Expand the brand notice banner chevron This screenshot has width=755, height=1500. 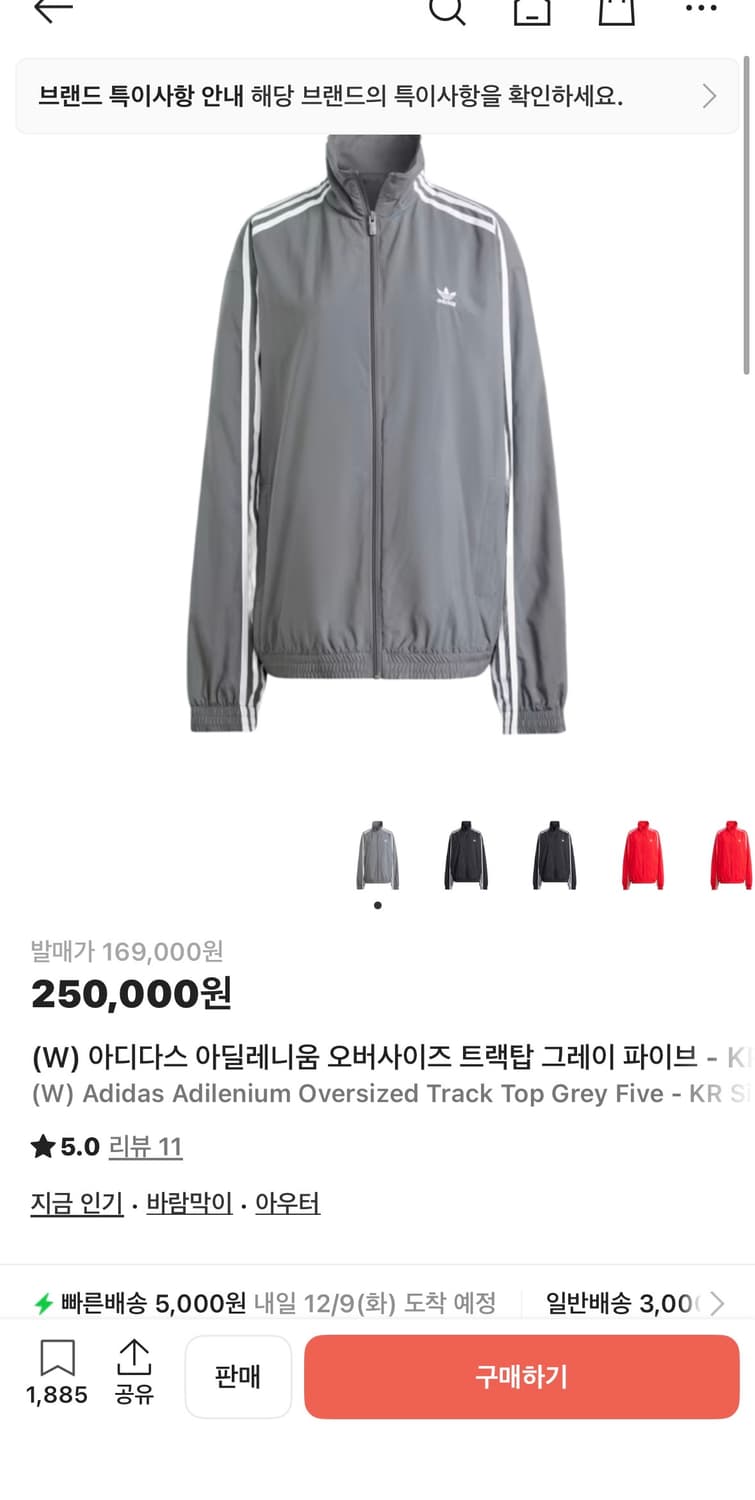[x=710, y=96]
